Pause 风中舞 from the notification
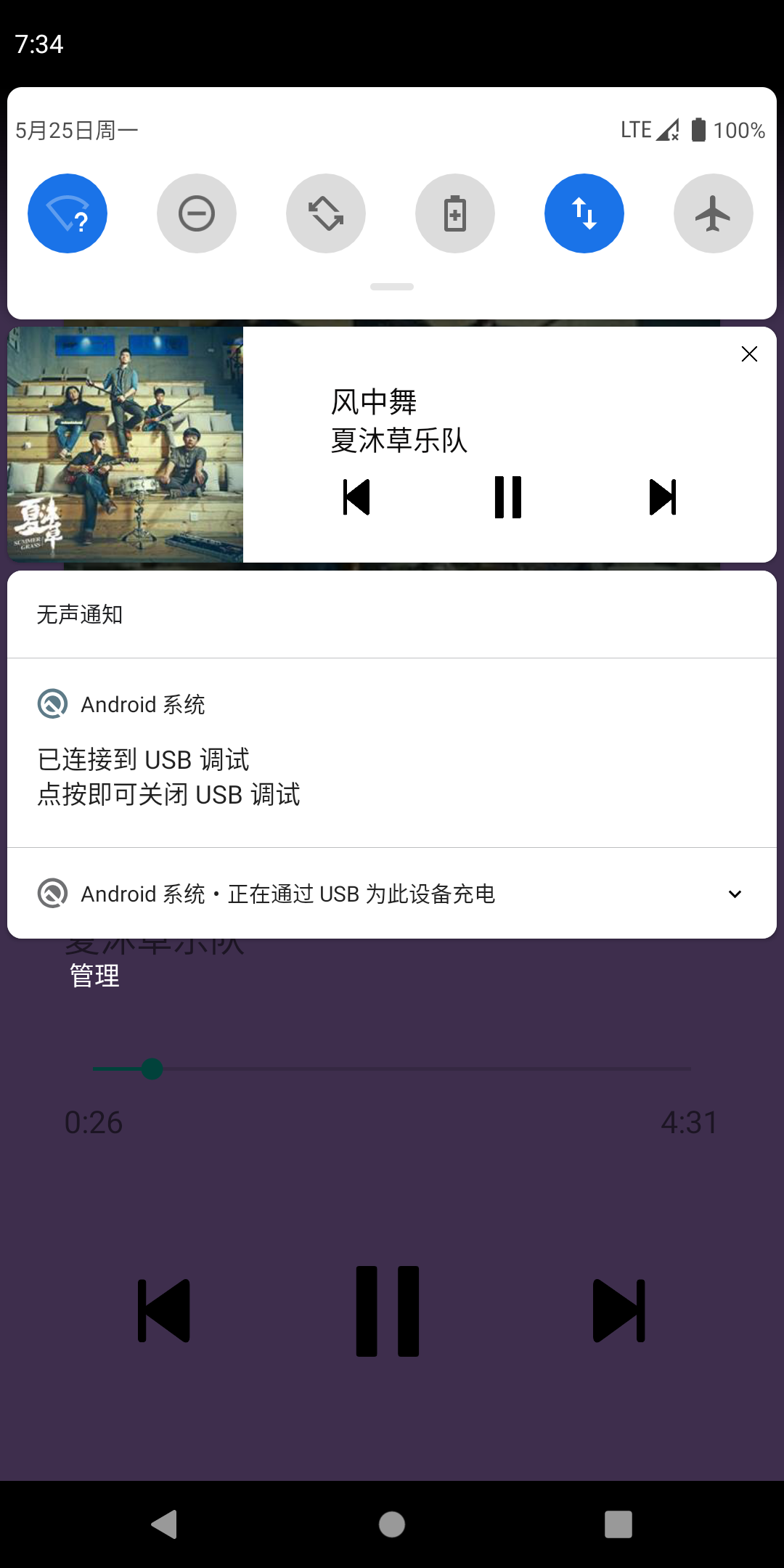784x1568 pixels. point(508,497)
